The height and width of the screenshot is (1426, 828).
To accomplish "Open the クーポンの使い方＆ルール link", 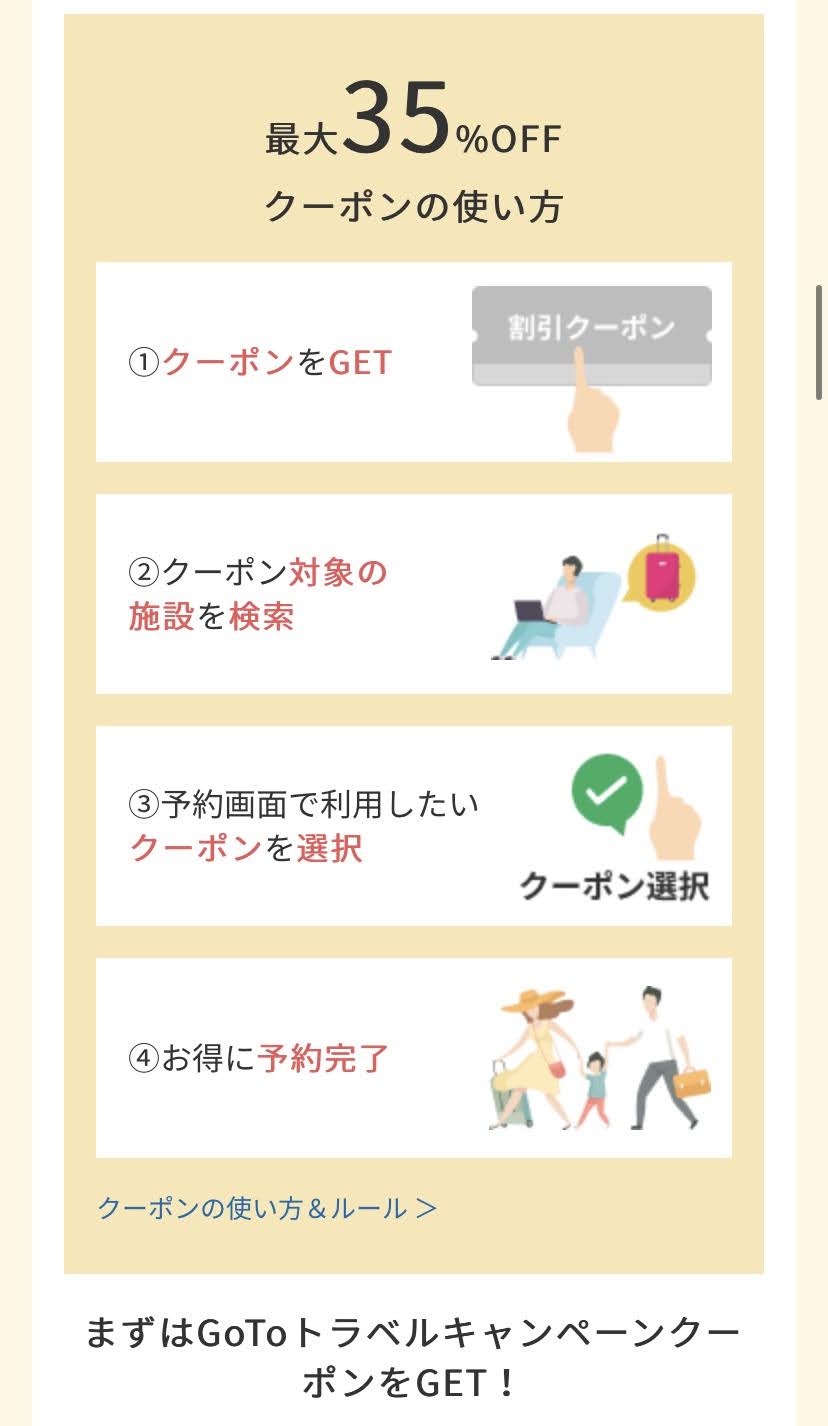I will pos(267,1208).
